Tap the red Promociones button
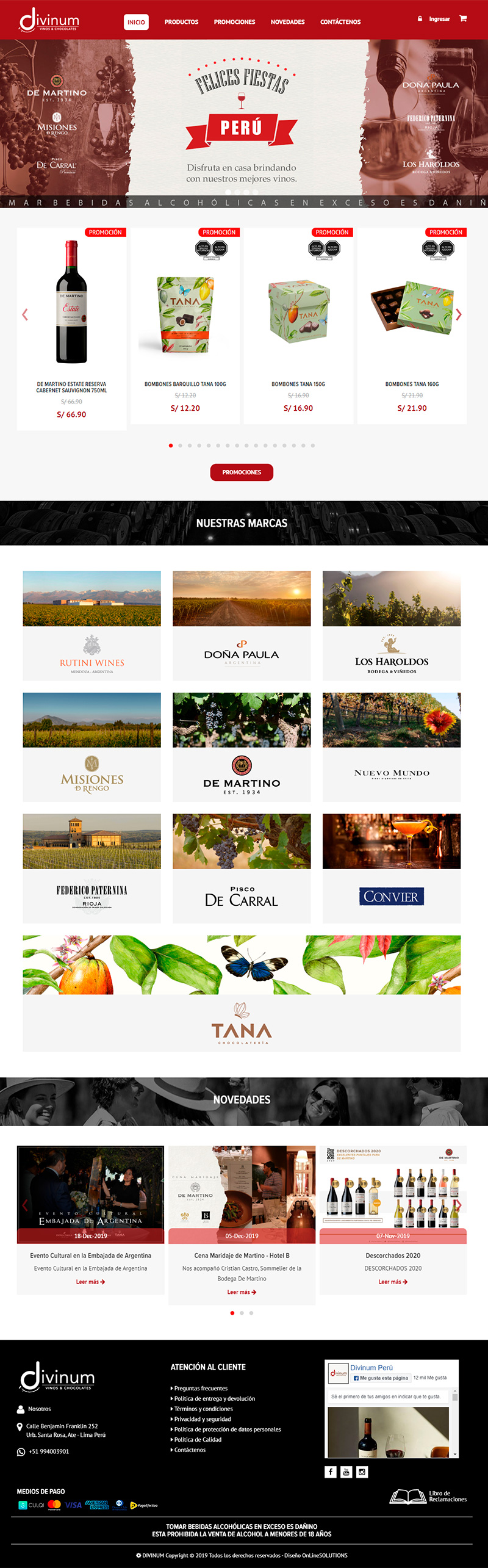Viewport: 488px width, 1568px height. click(x=242, y=472)
